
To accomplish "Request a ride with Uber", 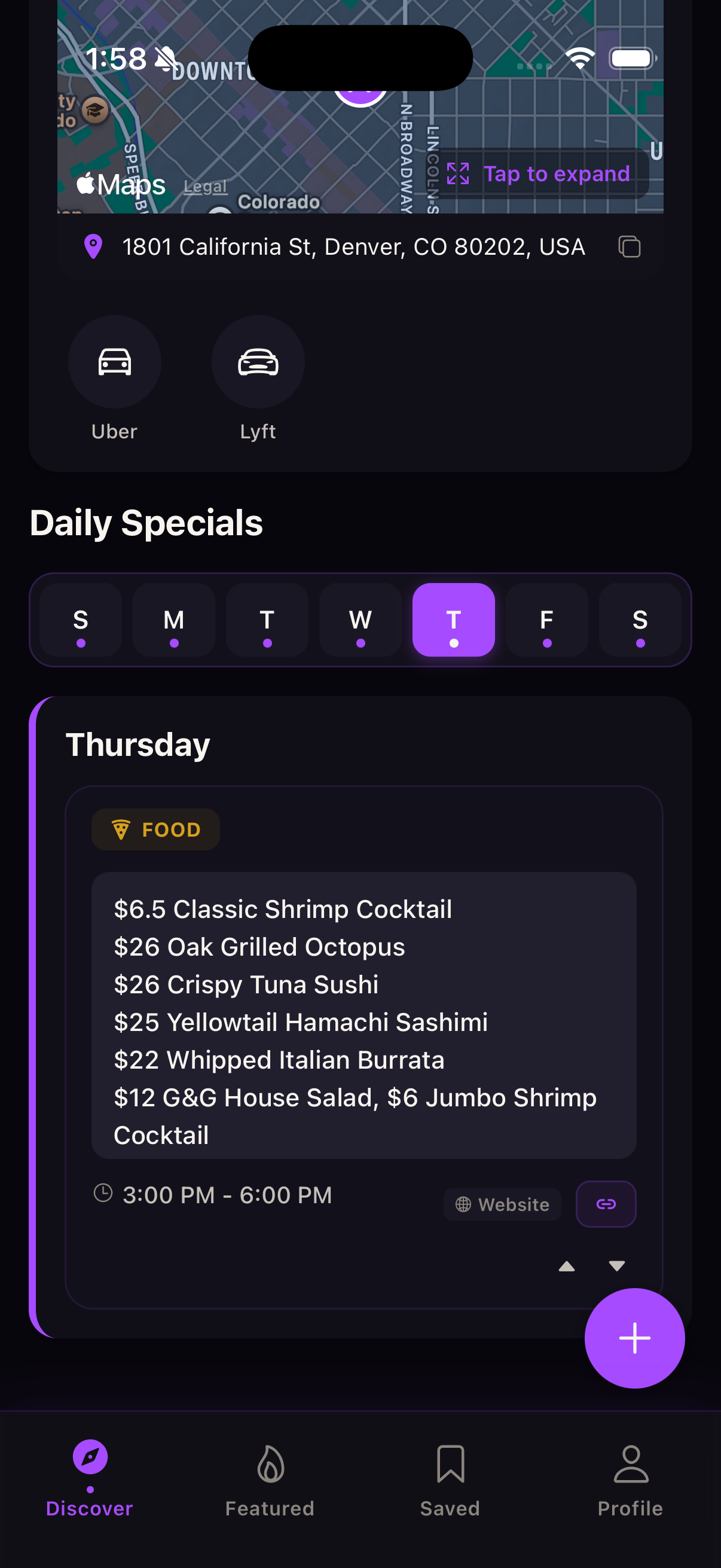I will click(x=114, y=362).
